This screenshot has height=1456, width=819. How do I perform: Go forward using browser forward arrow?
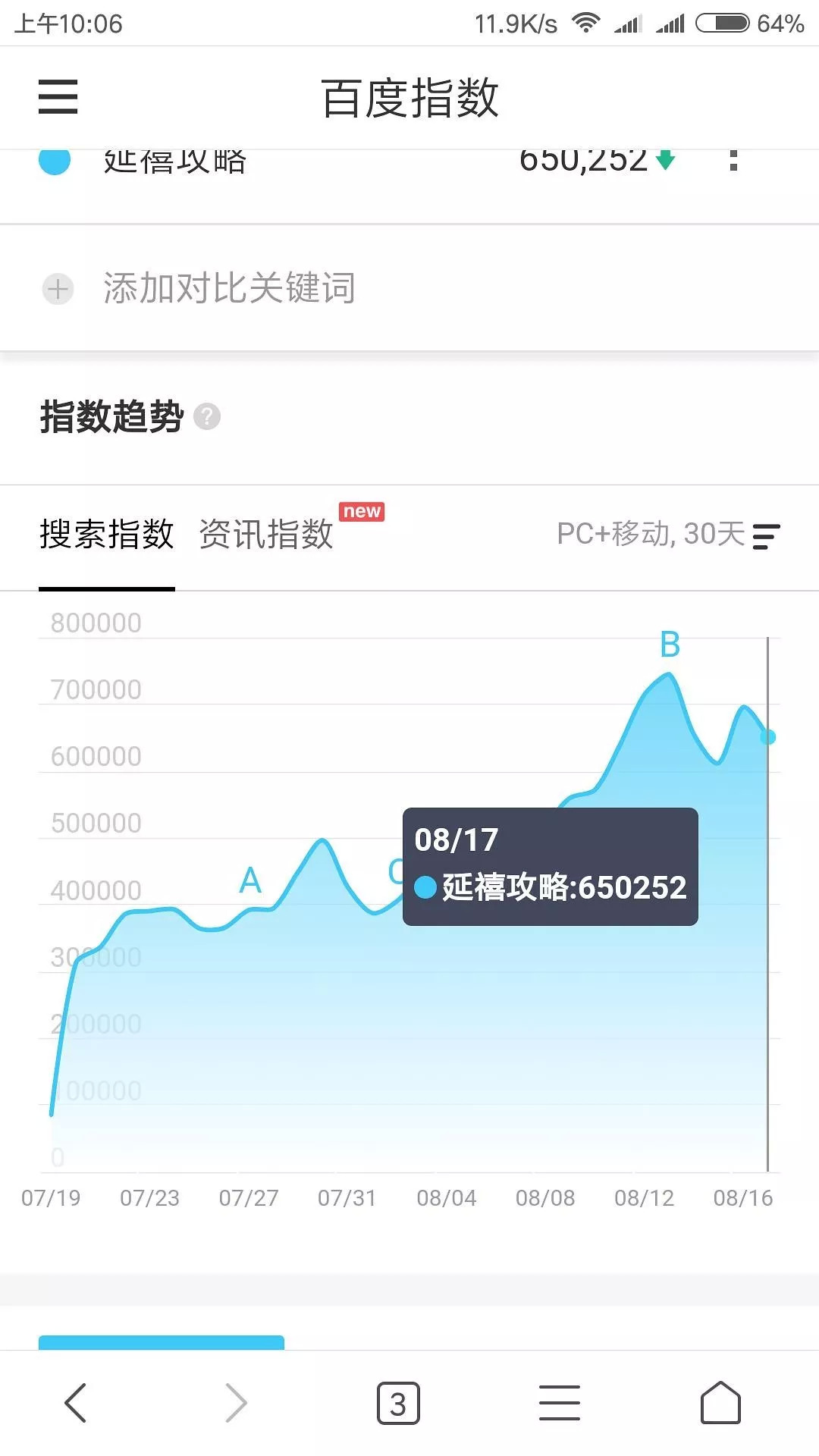[x=237, y=1403]
